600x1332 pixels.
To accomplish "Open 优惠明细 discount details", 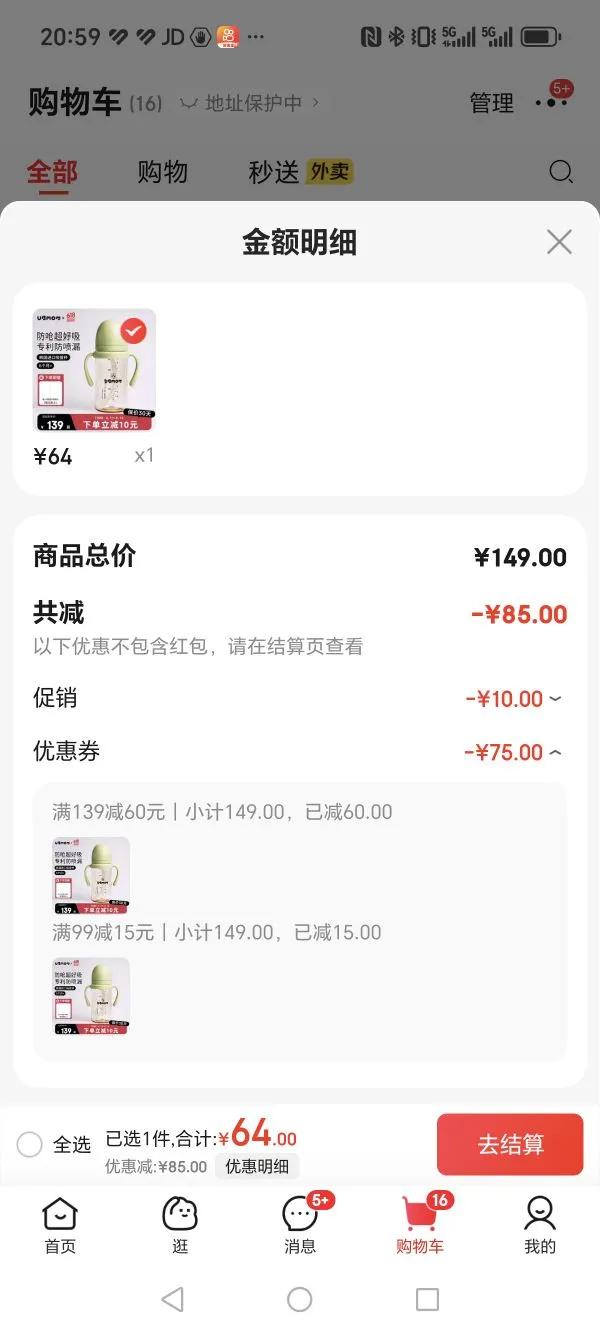I will click(x=257, y=1166).
